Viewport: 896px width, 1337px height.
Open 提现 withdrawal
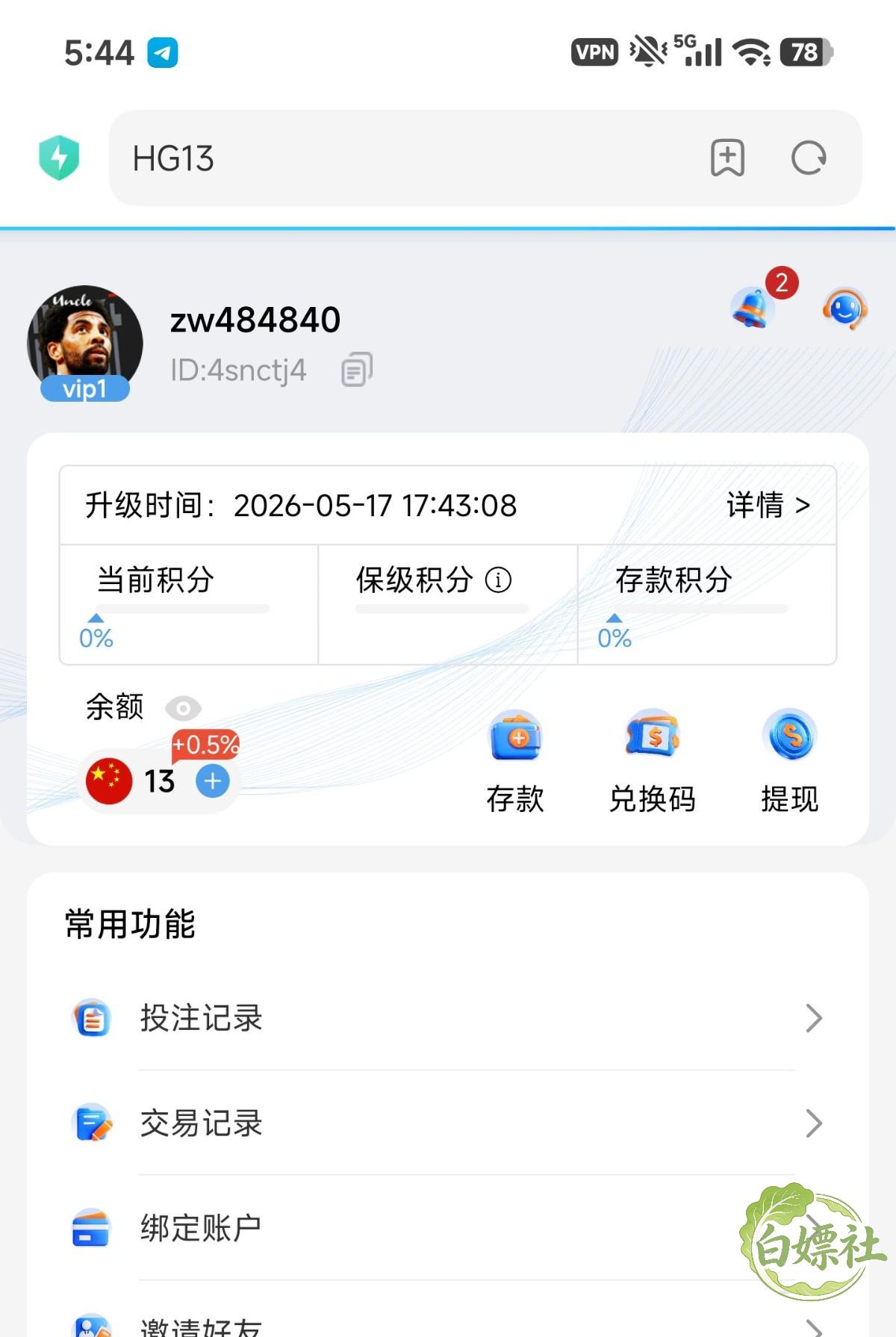(790, 762)
